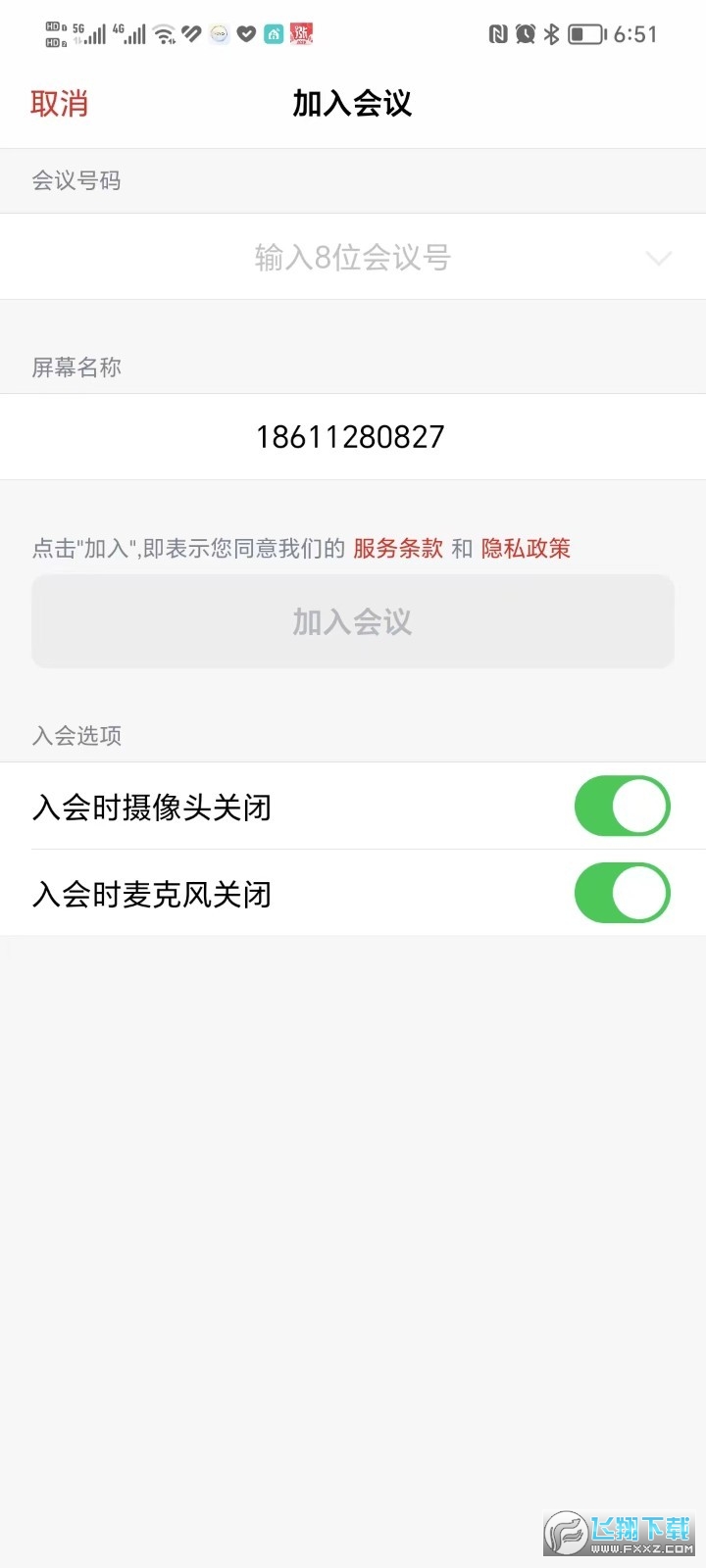Image resolution: width=706 pixels, height=1568 pixels.
Task: Expand the meeting number dropdown chevron
Action: click(658, 258)
